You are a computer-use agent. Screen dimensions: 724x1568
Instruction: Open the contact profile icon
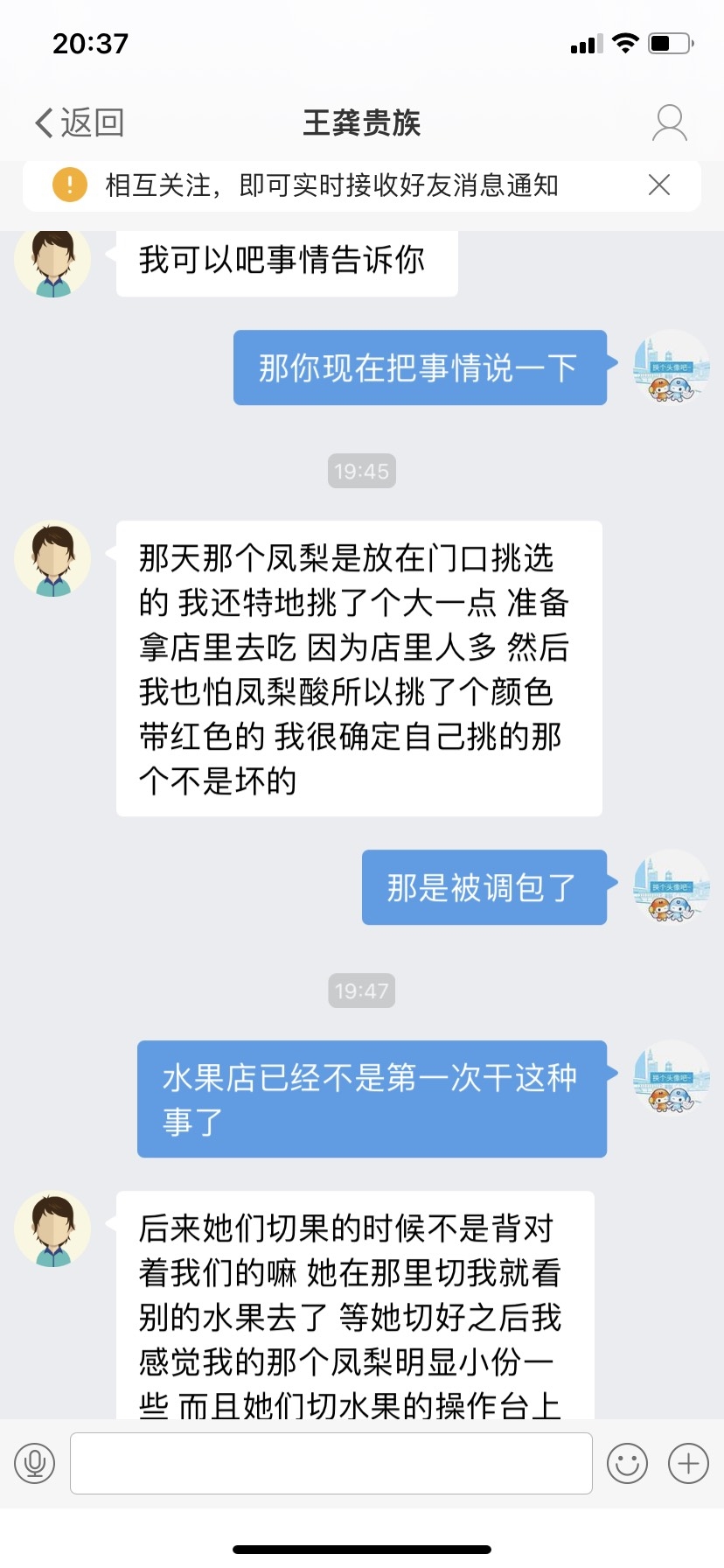tap(670, 122)
